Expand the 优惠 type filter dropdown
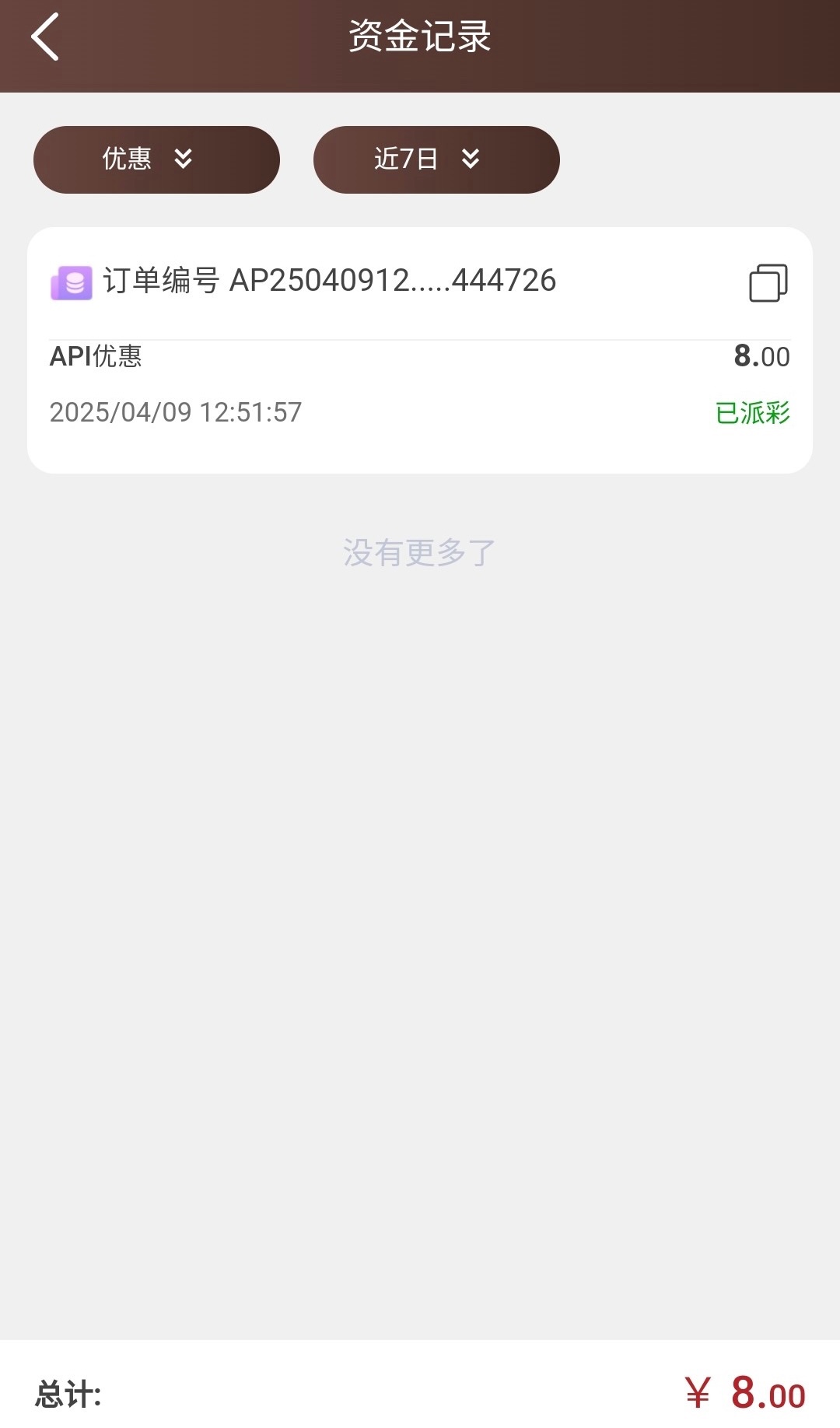Image resolution: width=840 pixels, height=1428 pixels. click(x=156, y=159)
